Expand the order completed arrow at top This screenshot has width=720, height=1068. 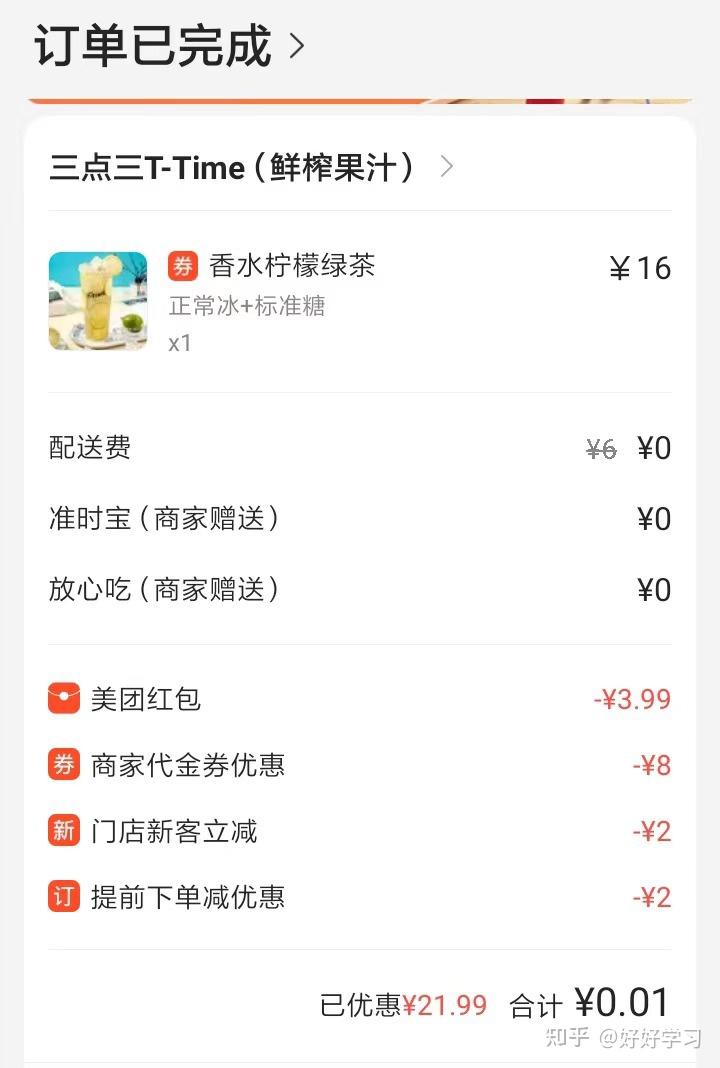(297, 45)
